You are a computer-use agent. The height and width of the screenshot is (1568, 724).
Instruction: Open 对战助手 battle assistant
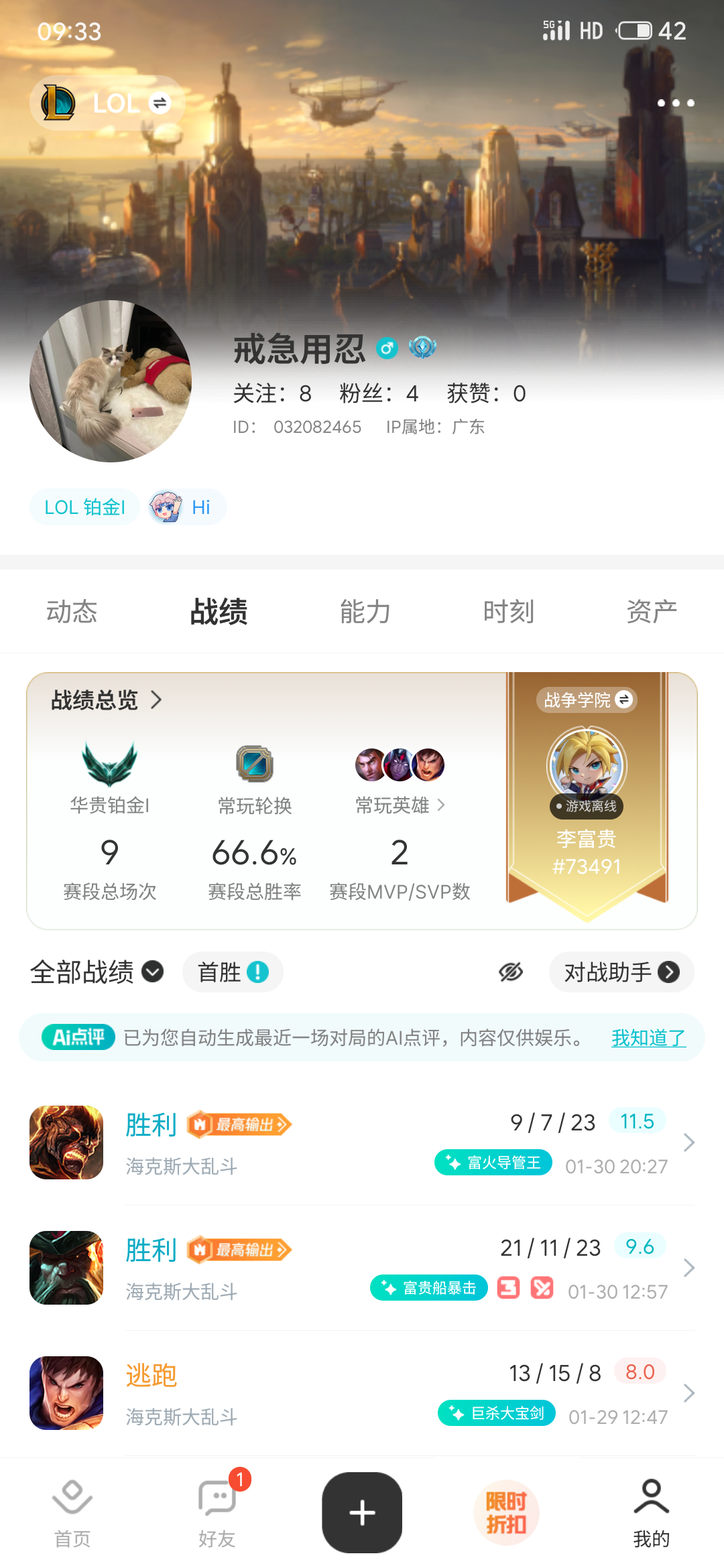621,972
